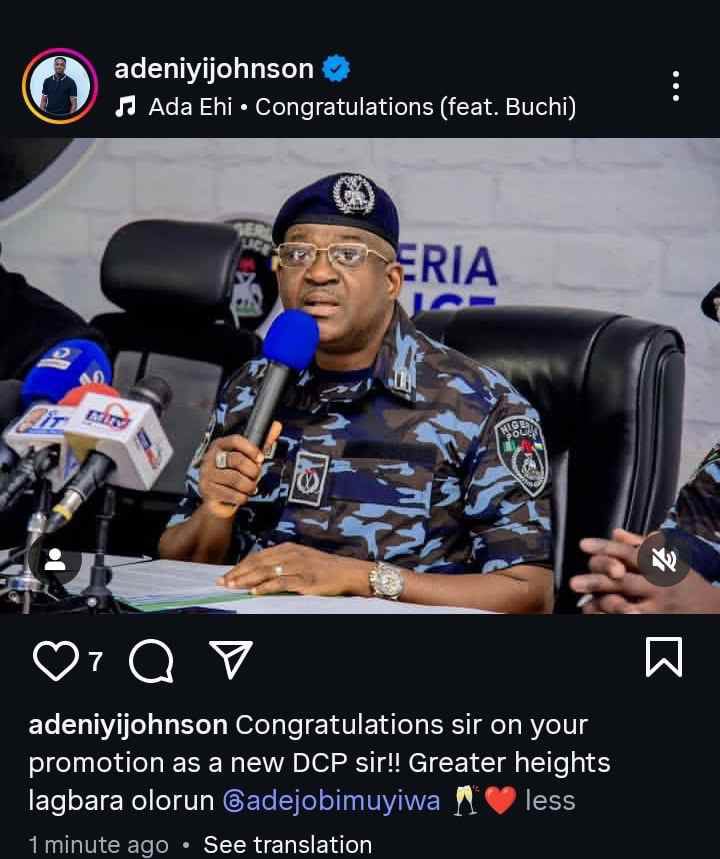
Task: Save this post with the bookmark icon
Action: (664, 658)
